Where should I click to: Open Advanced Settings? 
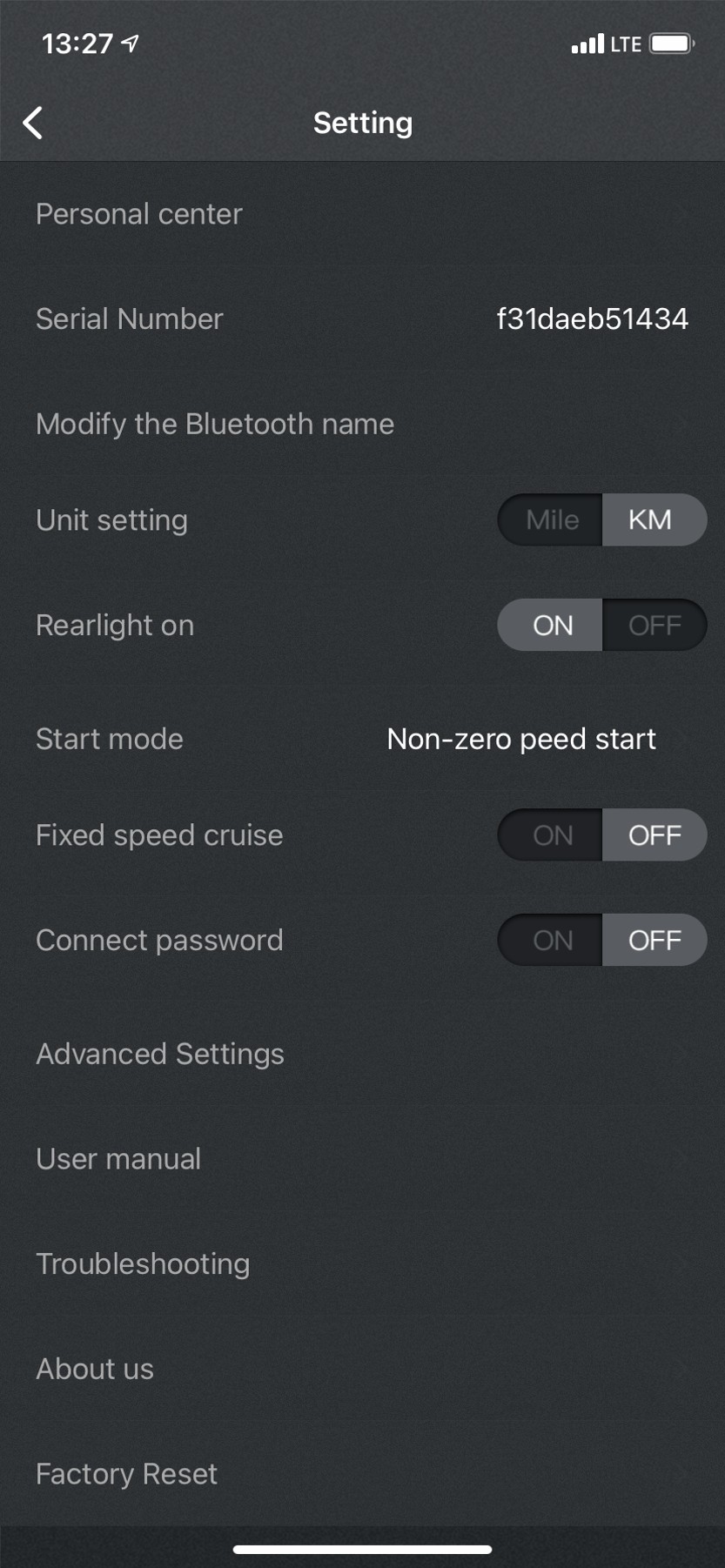click(x=160, y=1054)
